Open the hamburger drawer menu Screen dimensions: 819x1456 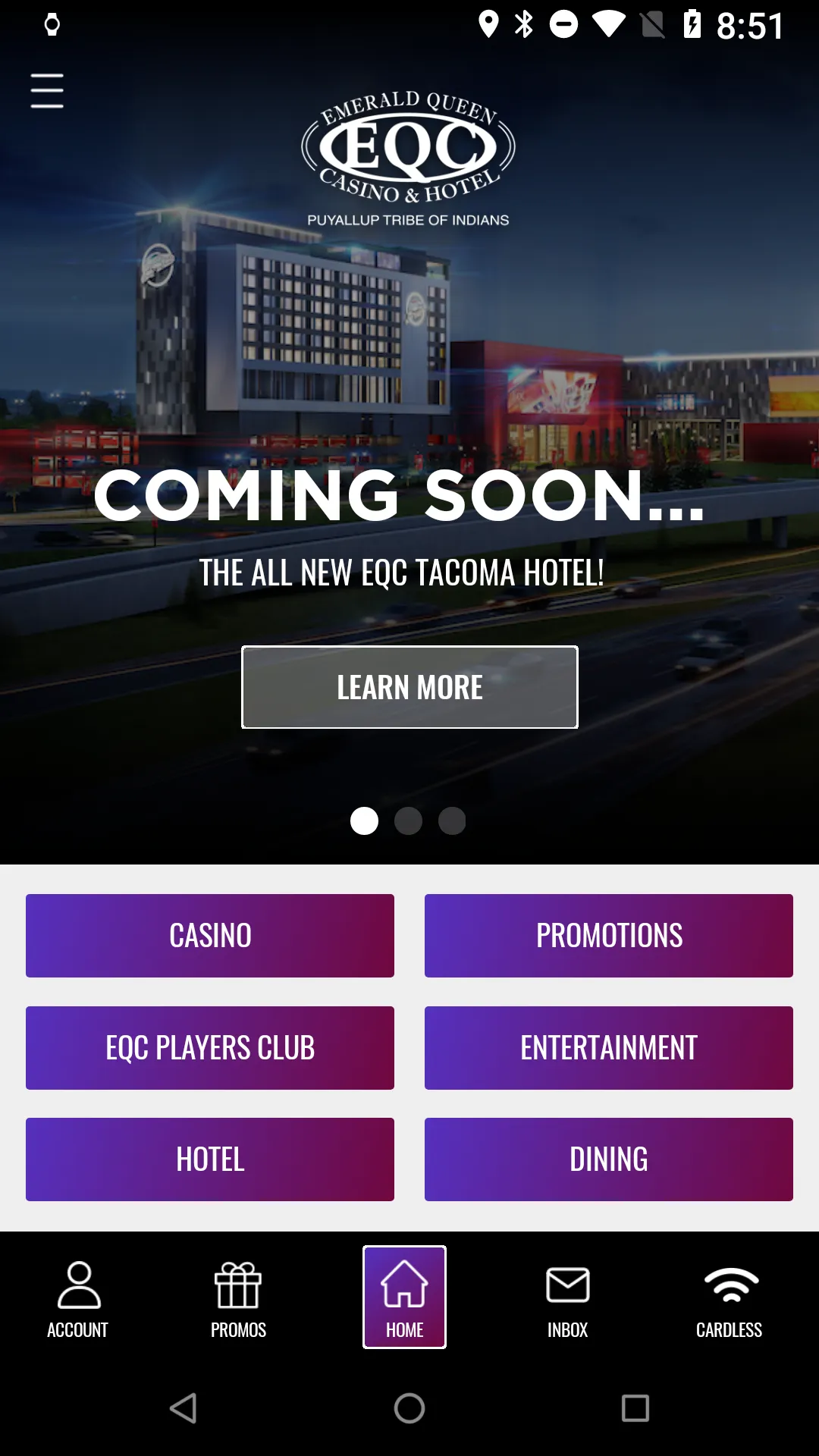[x=47, y=91]
